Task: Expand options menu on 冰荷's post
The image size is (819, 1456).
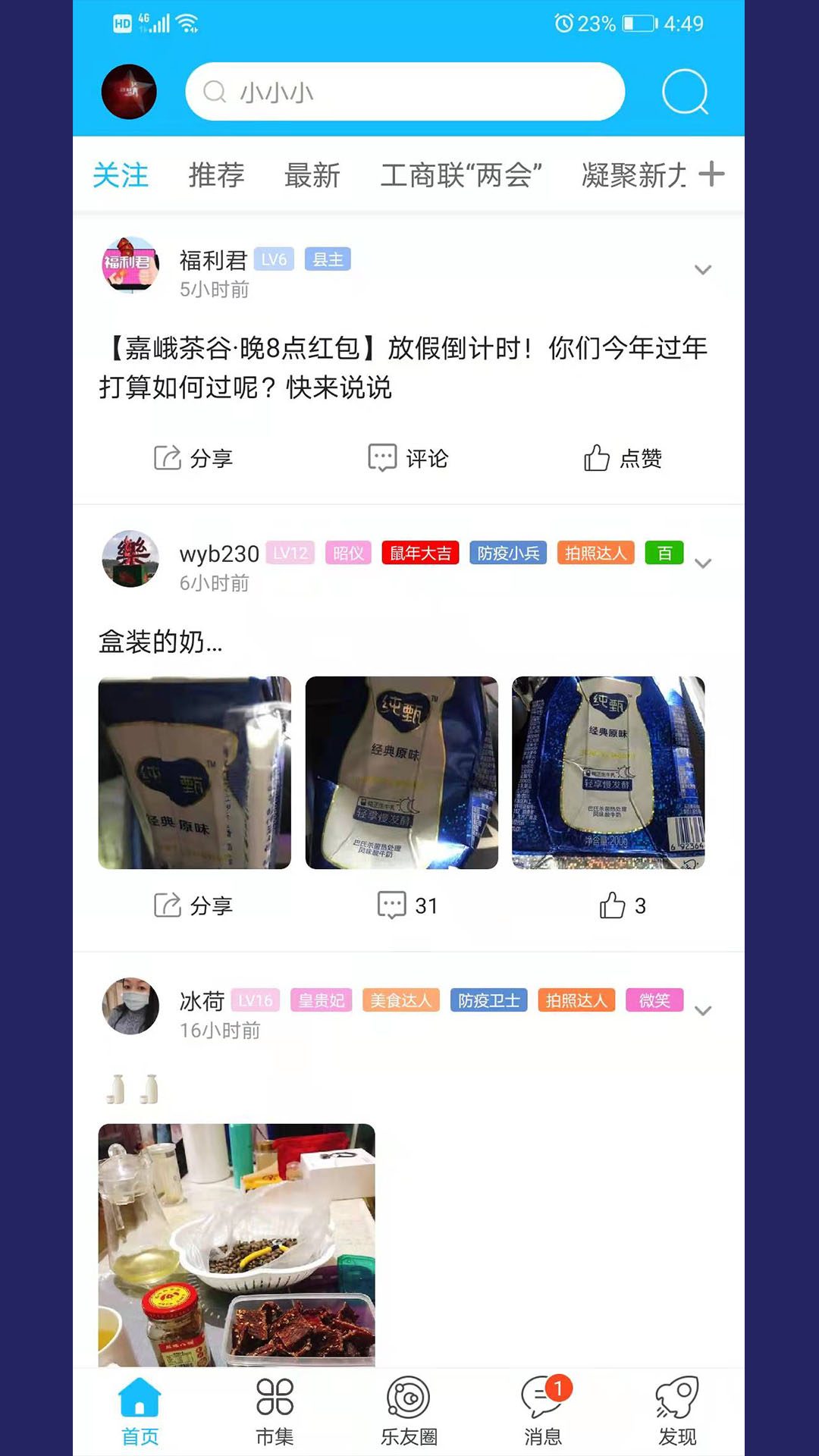Action: click(704, 1011)
